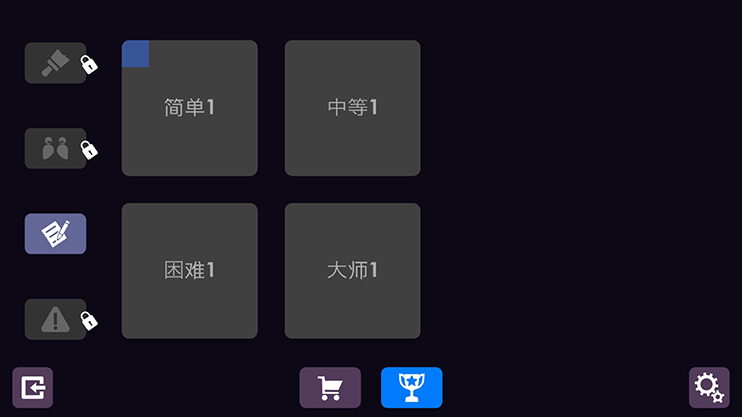The width and height of the screenshot is (742, 417).
Task: Select the notepad and pencil mode
Action: tap(55, 234)
